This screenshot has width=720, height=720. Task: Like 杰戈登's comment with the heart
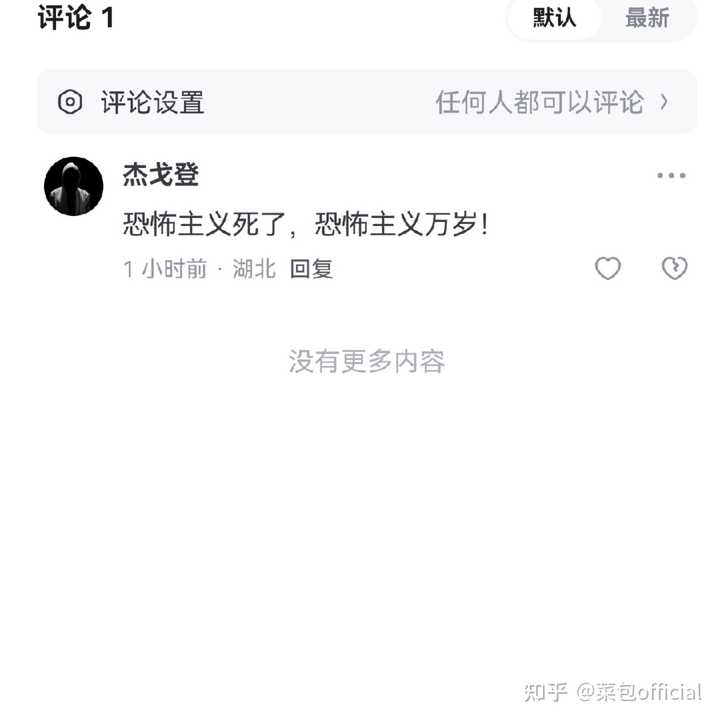pos(608,268)
